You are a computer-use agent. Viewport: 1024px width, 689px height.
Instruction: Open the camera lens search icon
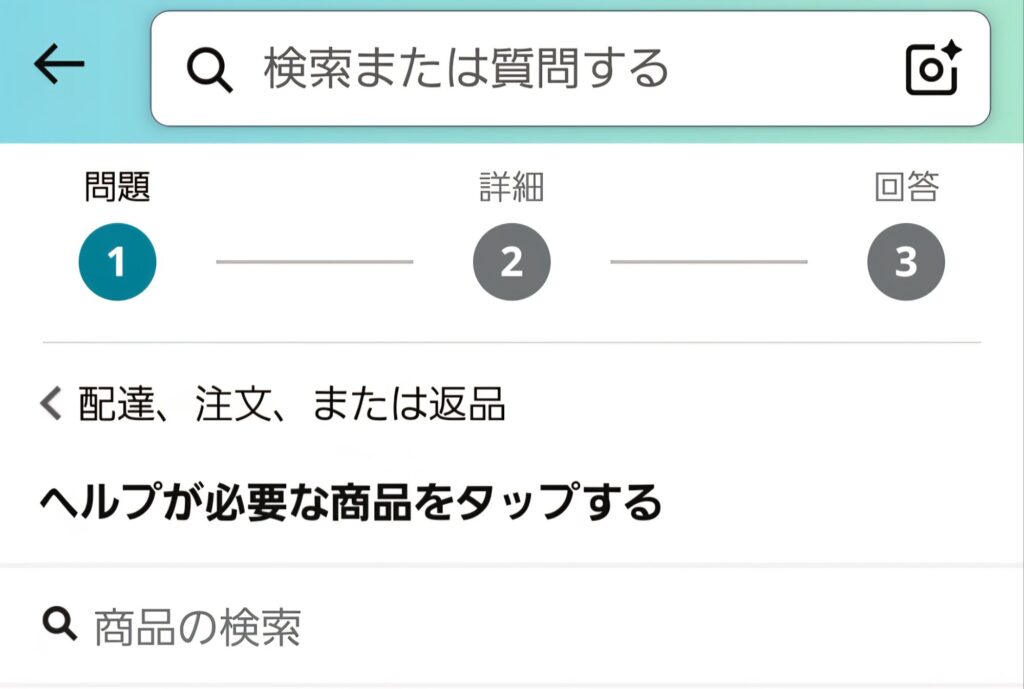pos(932,68)
